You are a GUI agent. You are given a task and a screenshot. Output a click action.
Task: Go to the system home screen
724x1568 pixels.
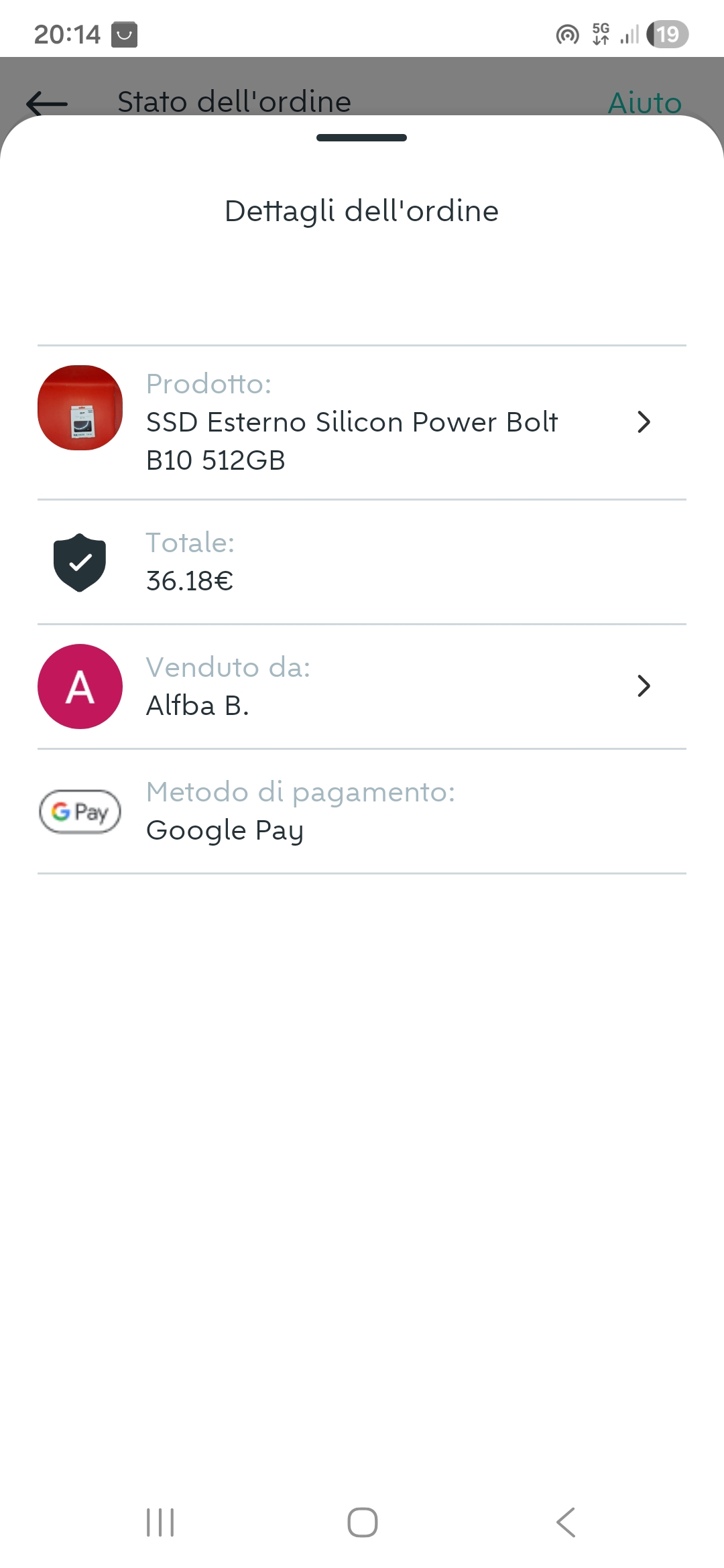[x=362, y=1522]
